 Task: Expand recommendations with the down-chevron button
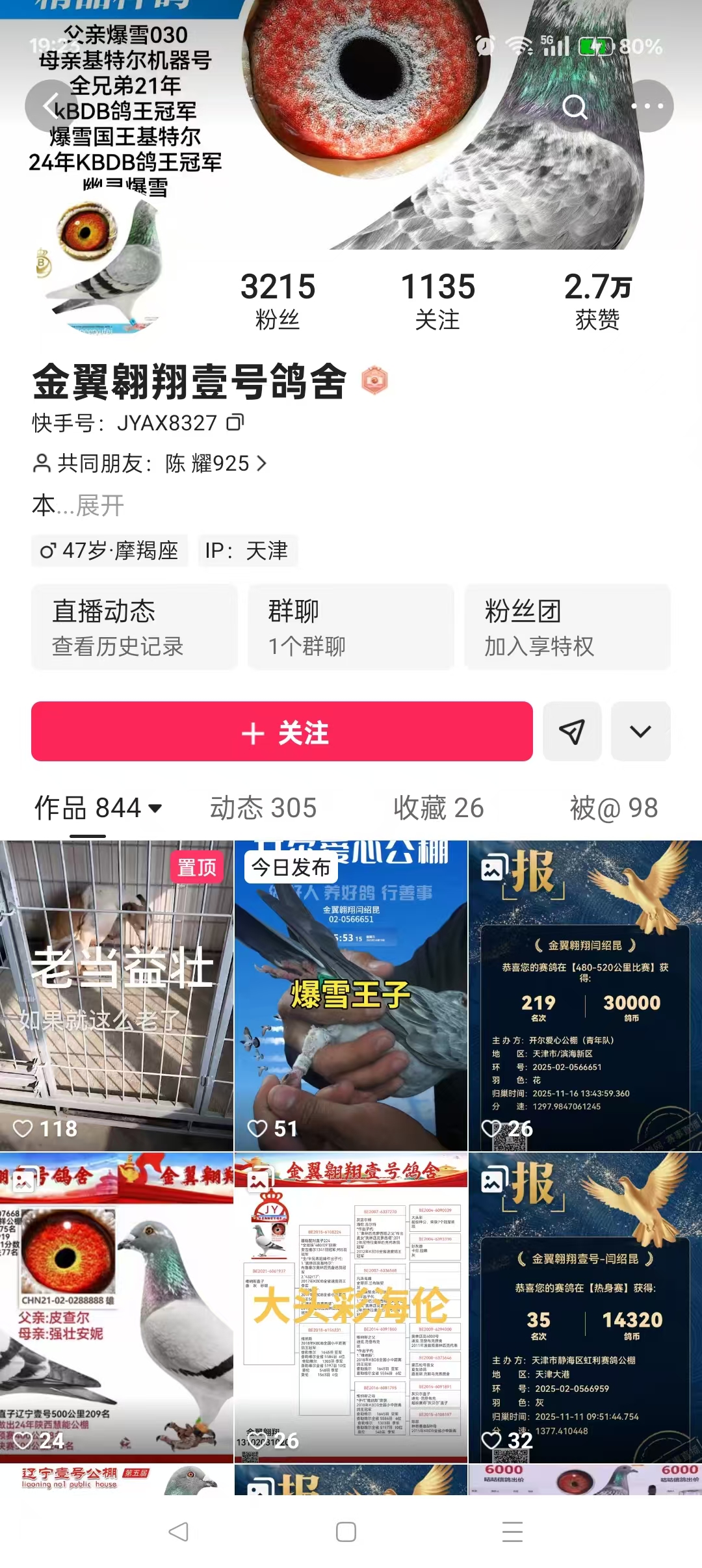tap(640, 732)
